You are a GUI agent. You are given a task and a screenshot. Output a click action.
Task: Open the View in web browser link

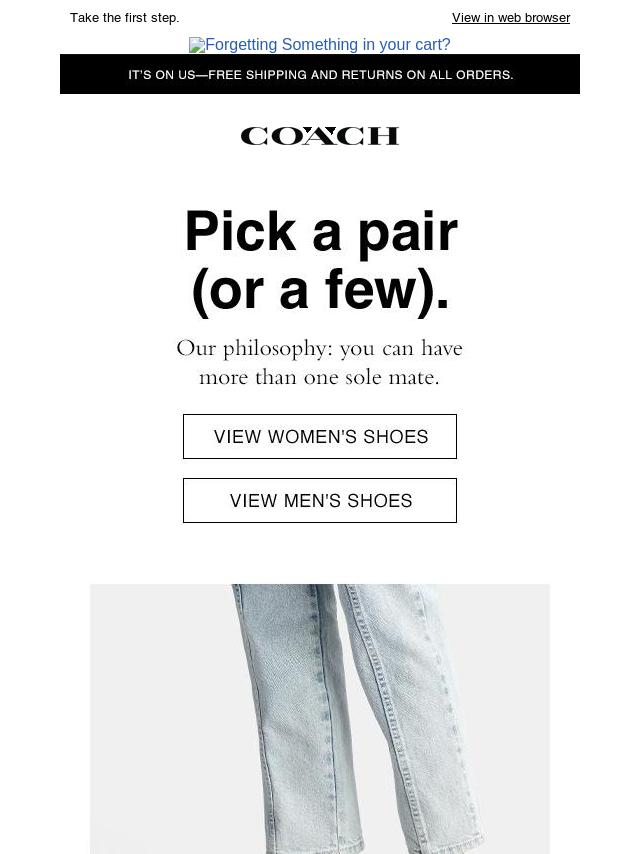coord(510,18)
